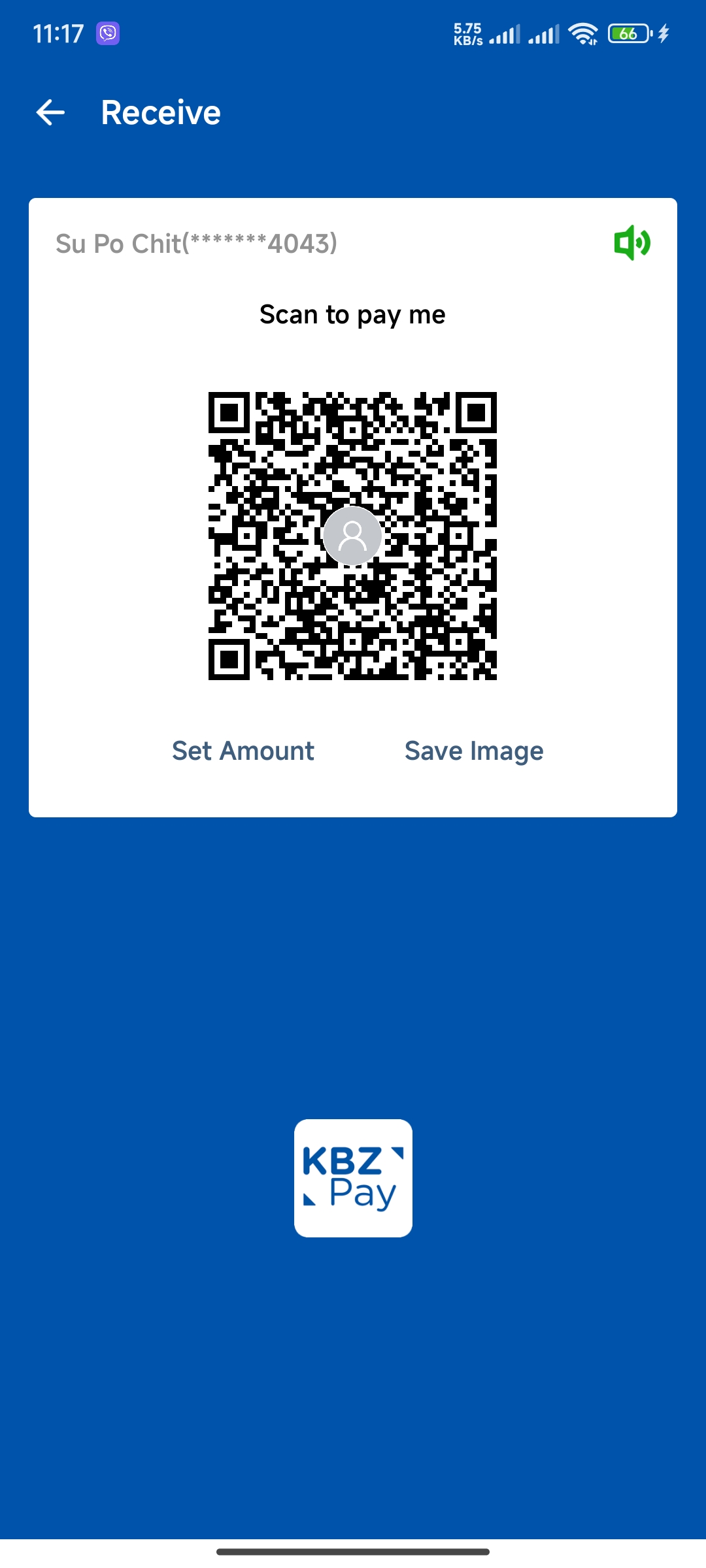Image resolution: width=706 pixels, height=1568 pixels.
Task: Go back from the Receive screen
Action: pyautogui.click(x=50, y=112)
